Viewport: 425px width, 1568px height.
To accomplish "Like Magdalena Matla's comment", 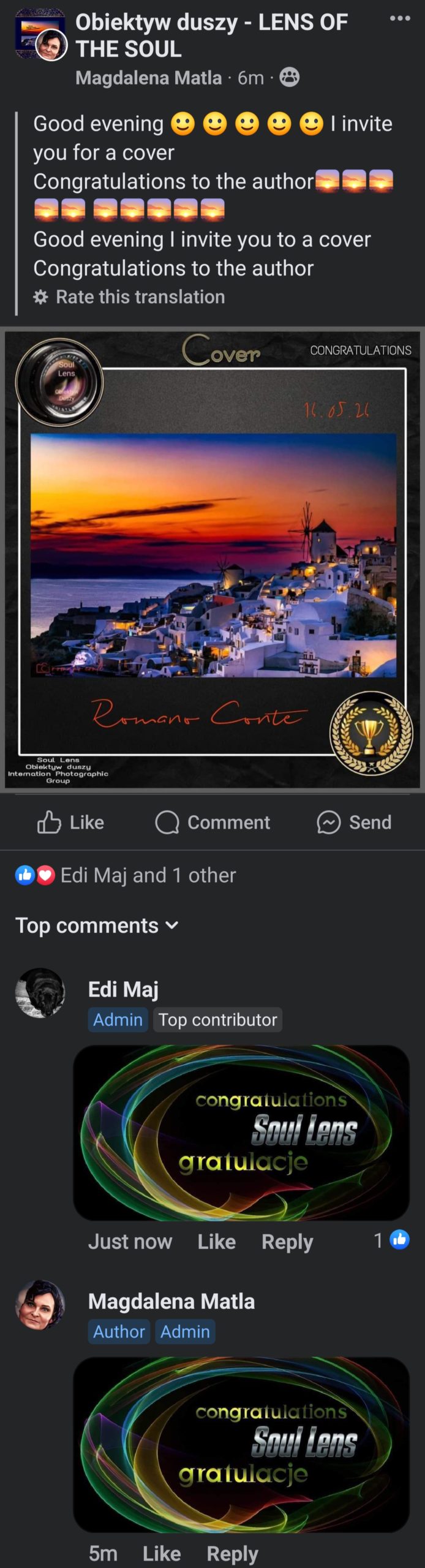I will point(162,1553).
